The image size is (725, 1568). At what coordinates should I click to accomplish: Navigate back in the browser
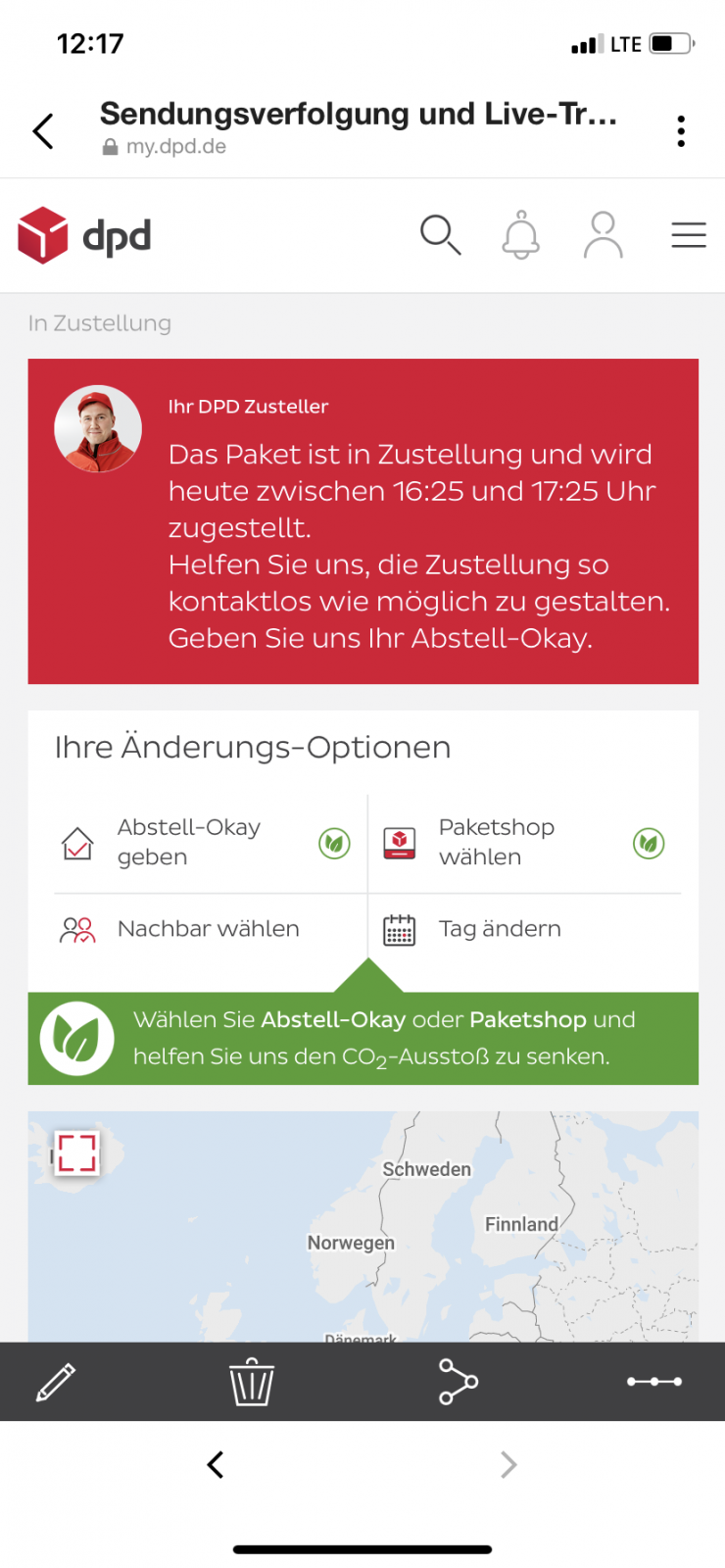[x=216, y=1465]
